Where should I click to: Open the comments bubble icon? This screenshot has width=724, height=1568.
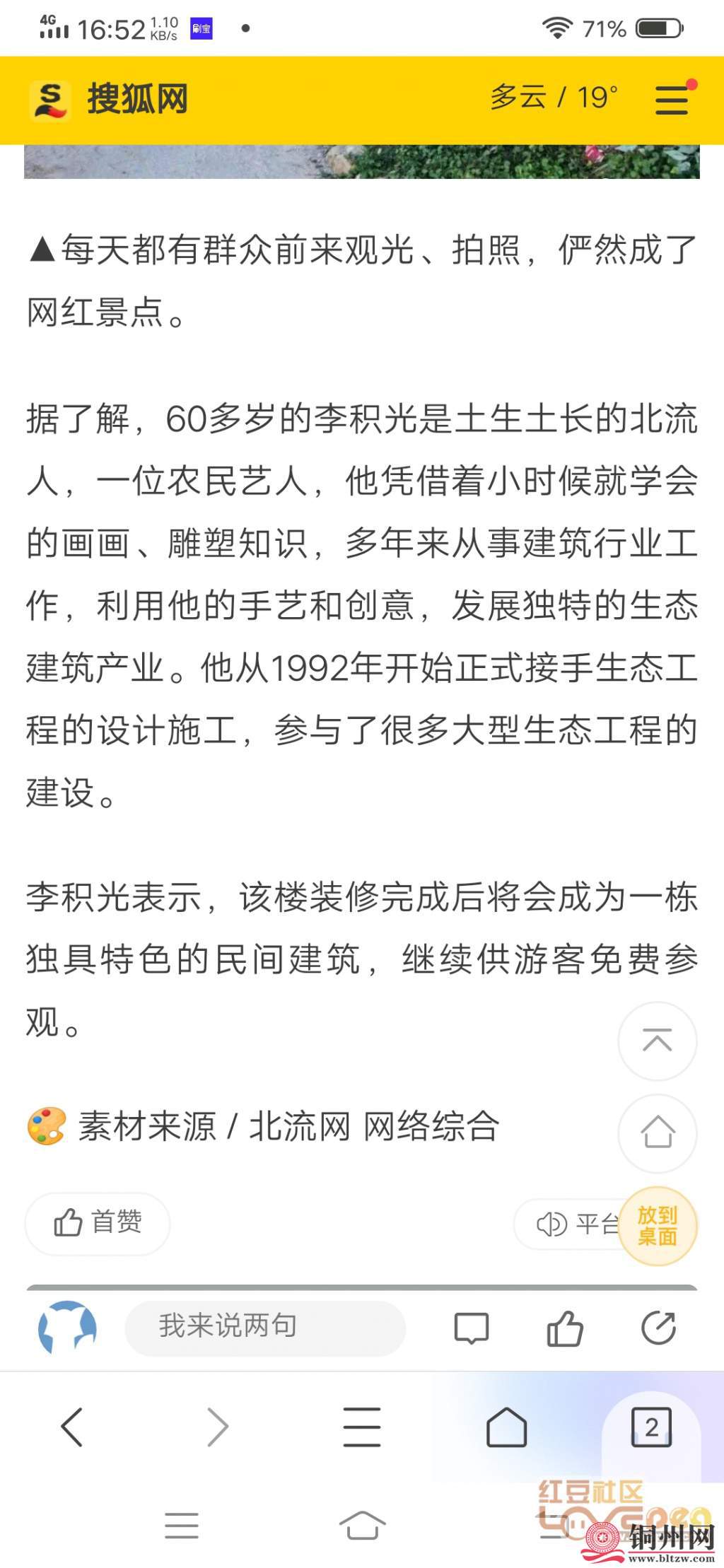pyautogui.click(x=471, y=1328)
